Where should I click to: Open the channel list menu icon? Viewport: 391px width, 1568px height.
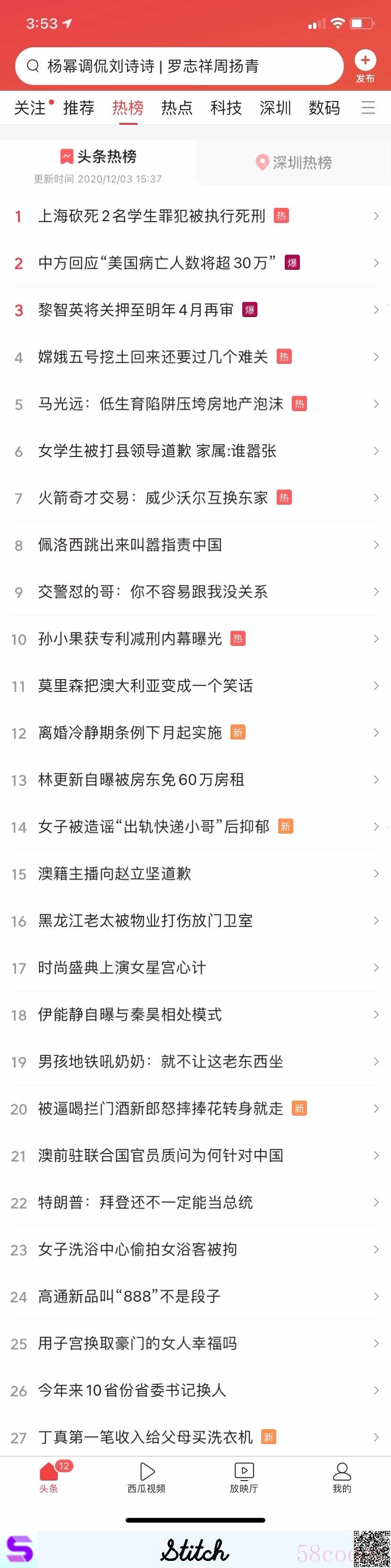tap(368, 108)
